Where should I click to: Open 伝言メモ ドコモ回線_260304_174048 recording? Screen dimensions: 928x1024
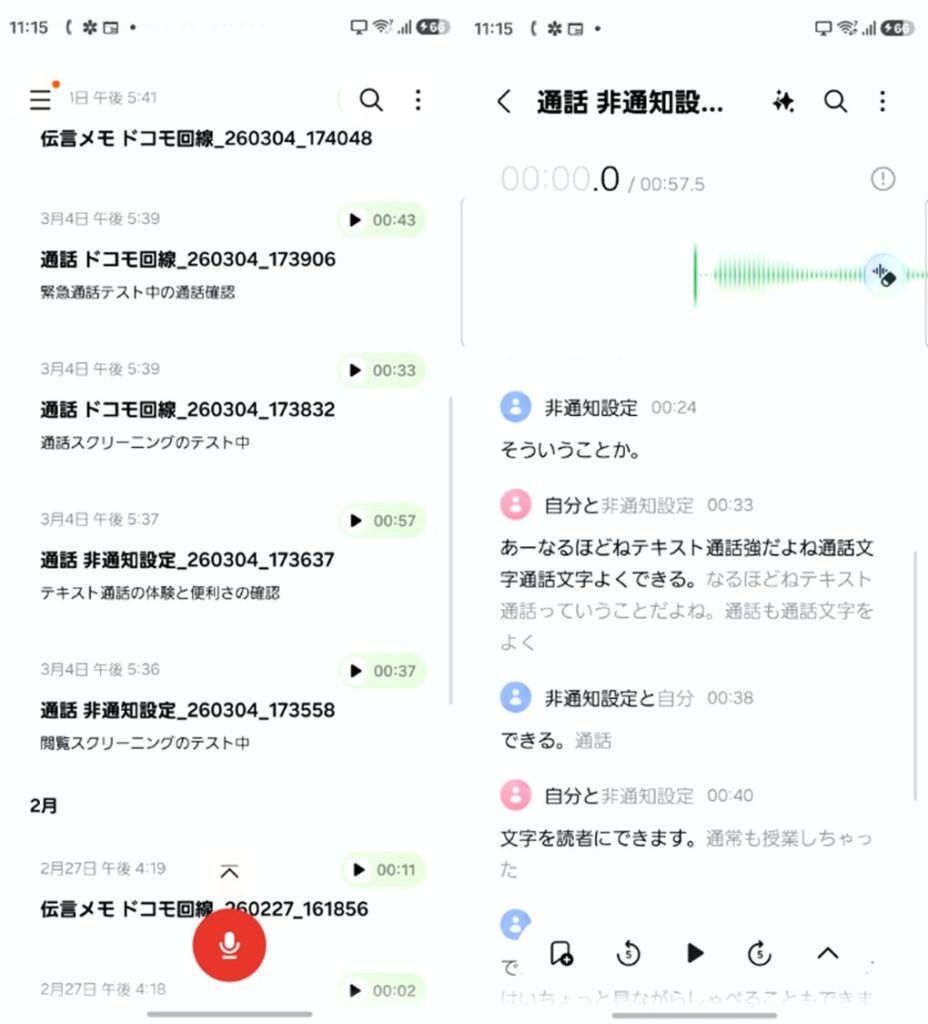(x=206, y=139)
